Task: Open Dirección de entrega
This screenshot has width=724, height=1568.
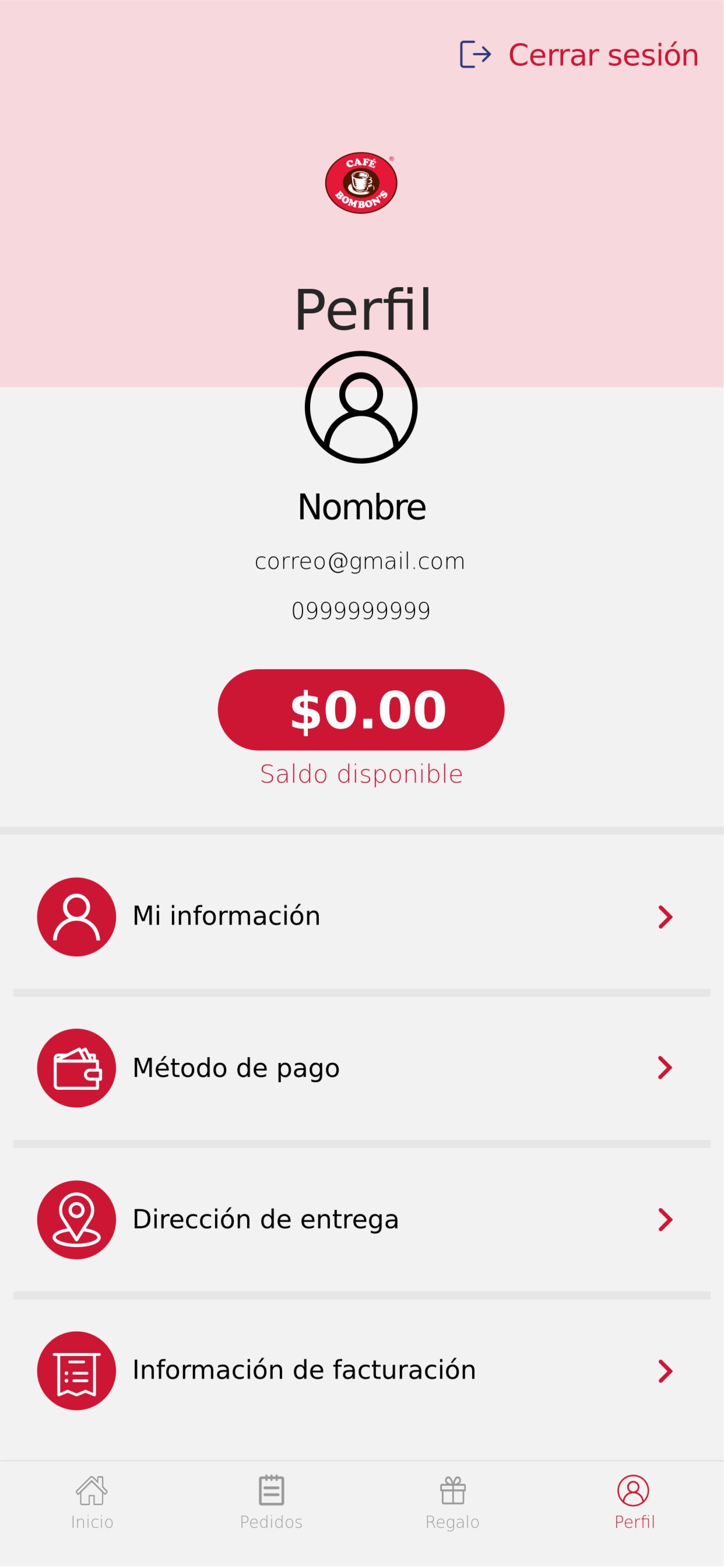Action: pos(362,1219)
